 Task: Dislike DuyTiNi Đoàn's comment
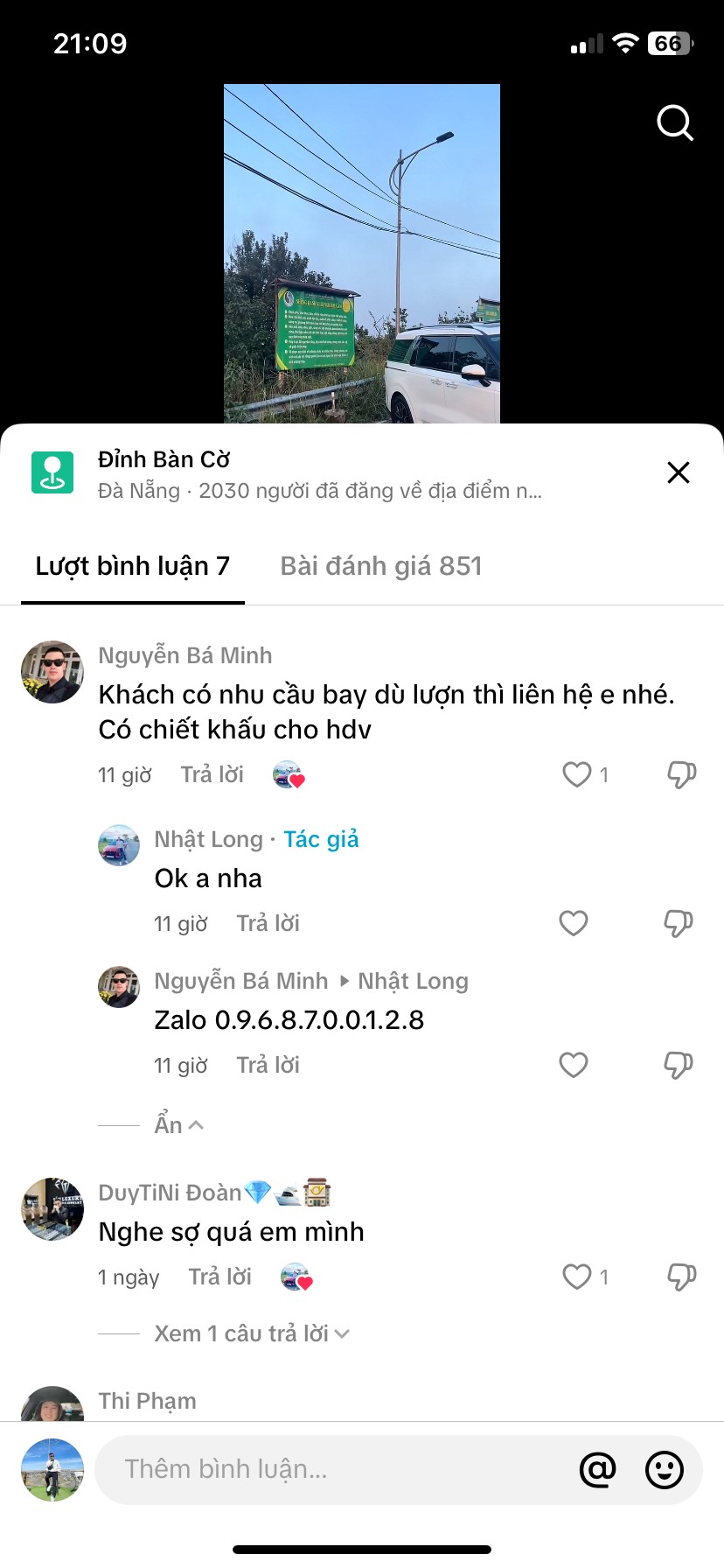click(681, 1277)
